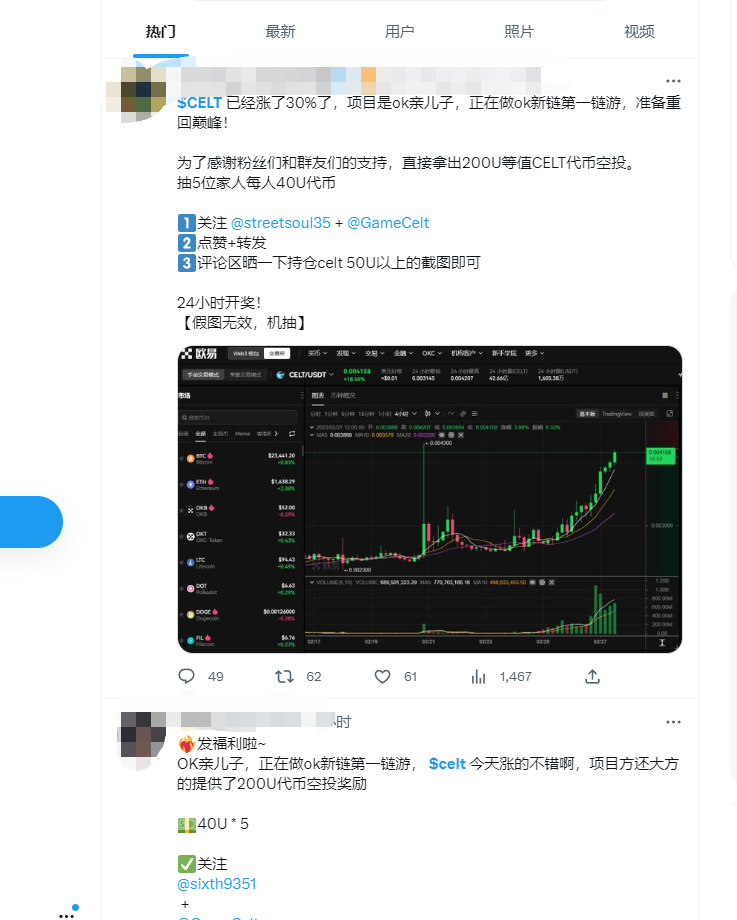Tap the blue compose tweet button

click(30, 522)
